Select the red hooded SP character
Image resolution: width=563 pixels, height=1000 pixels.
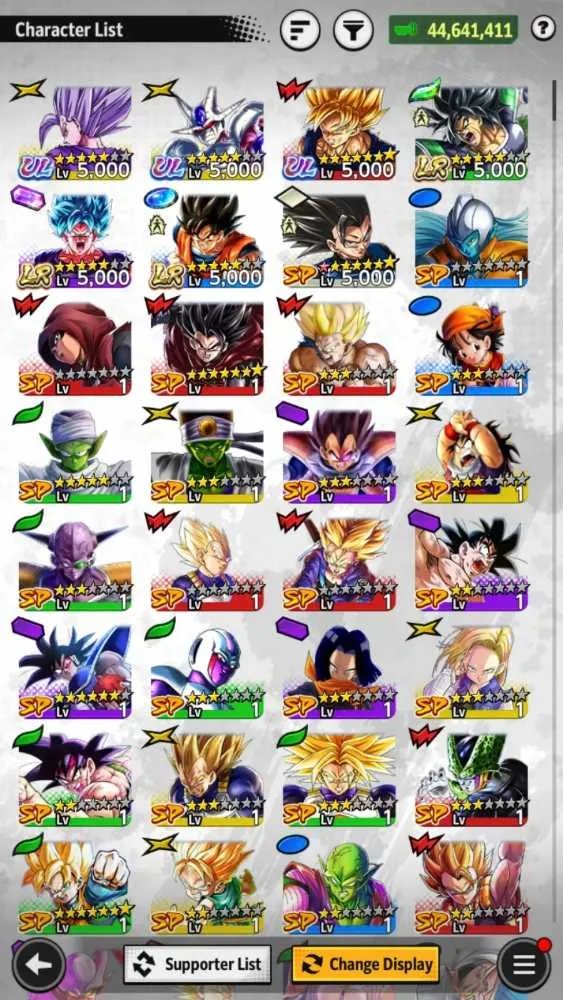[x=75, y=348]
